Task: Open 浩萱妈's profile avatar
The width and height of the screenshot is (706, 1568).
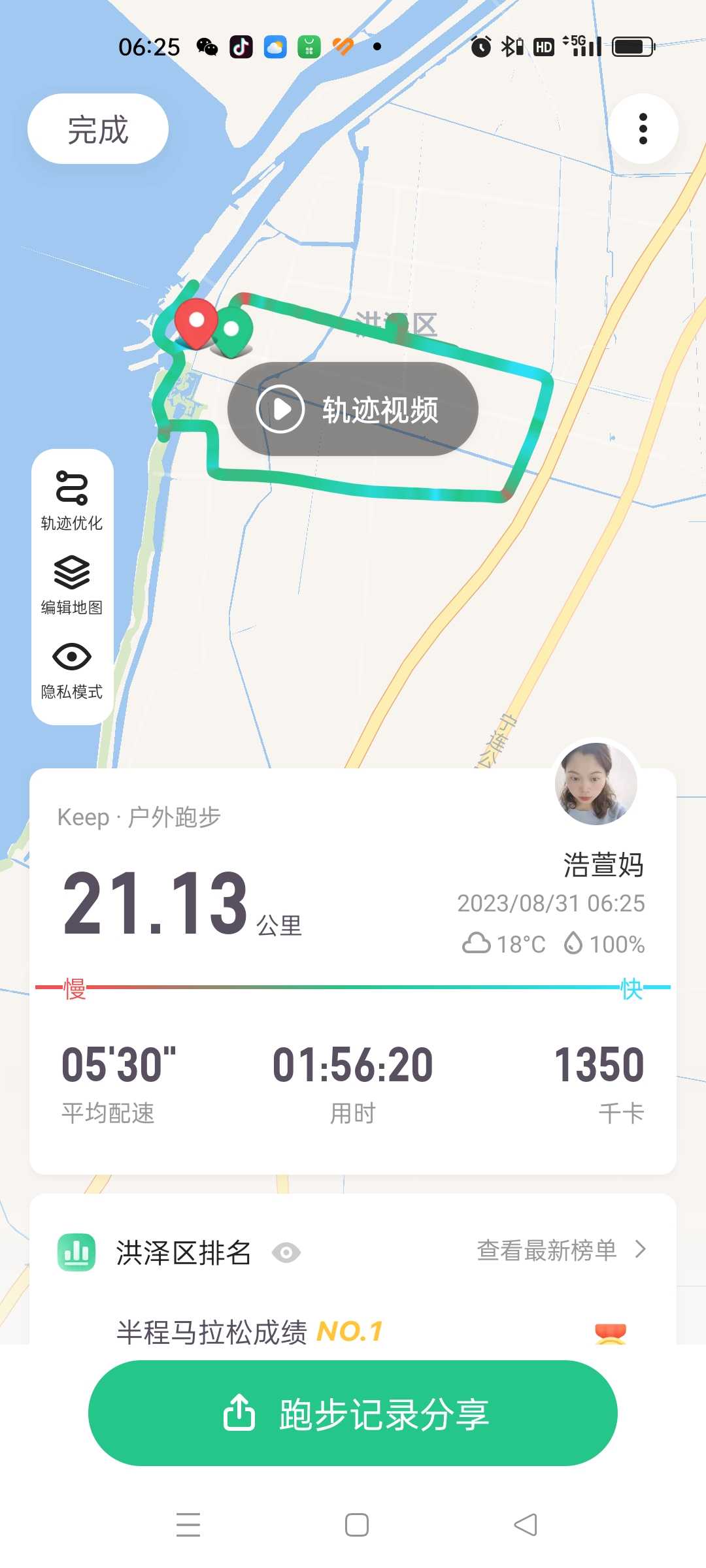Action: tap(596, 783)
